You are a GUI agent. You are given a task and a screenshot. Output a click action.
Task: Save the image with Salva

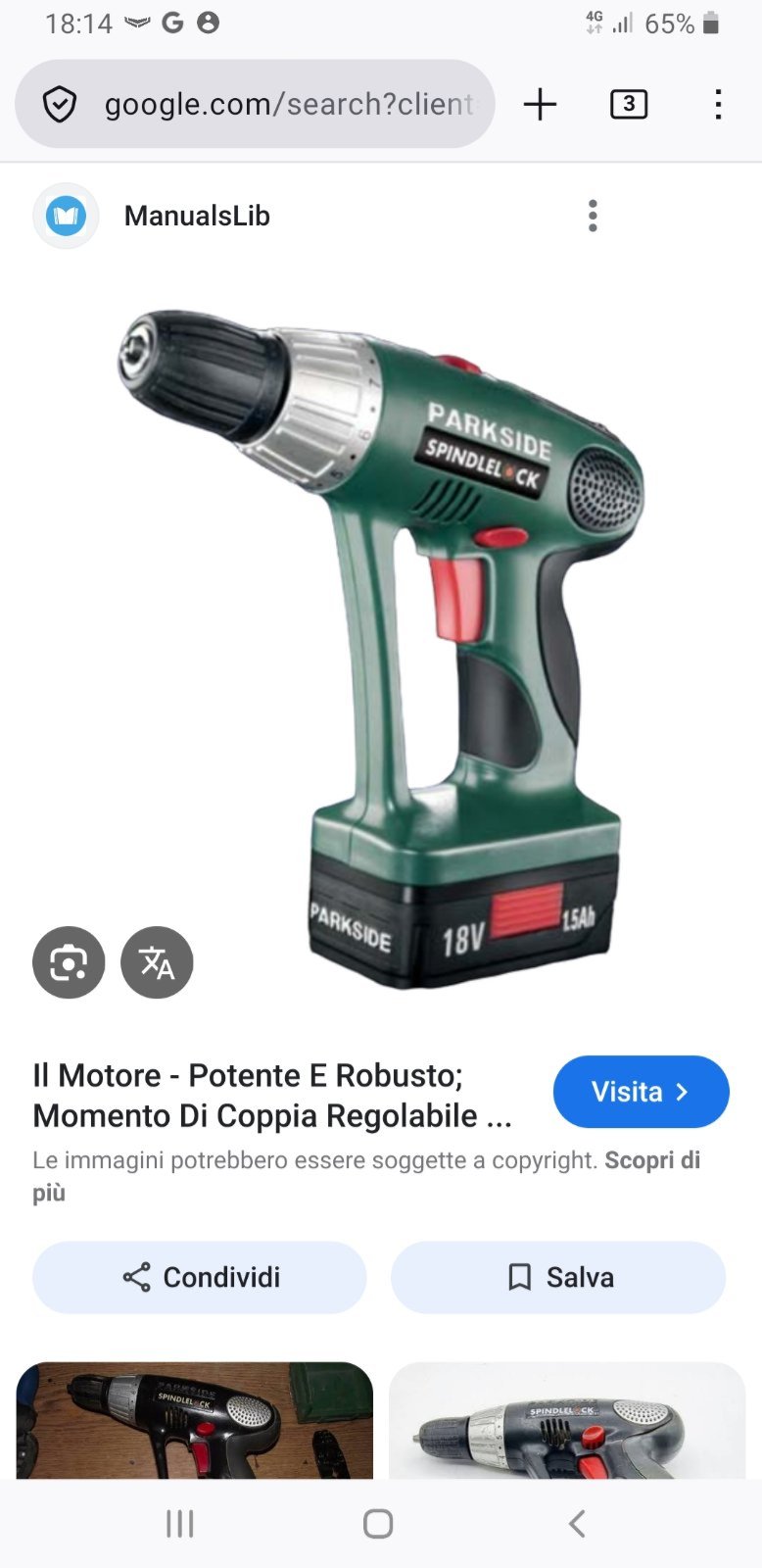(558, 1277)
